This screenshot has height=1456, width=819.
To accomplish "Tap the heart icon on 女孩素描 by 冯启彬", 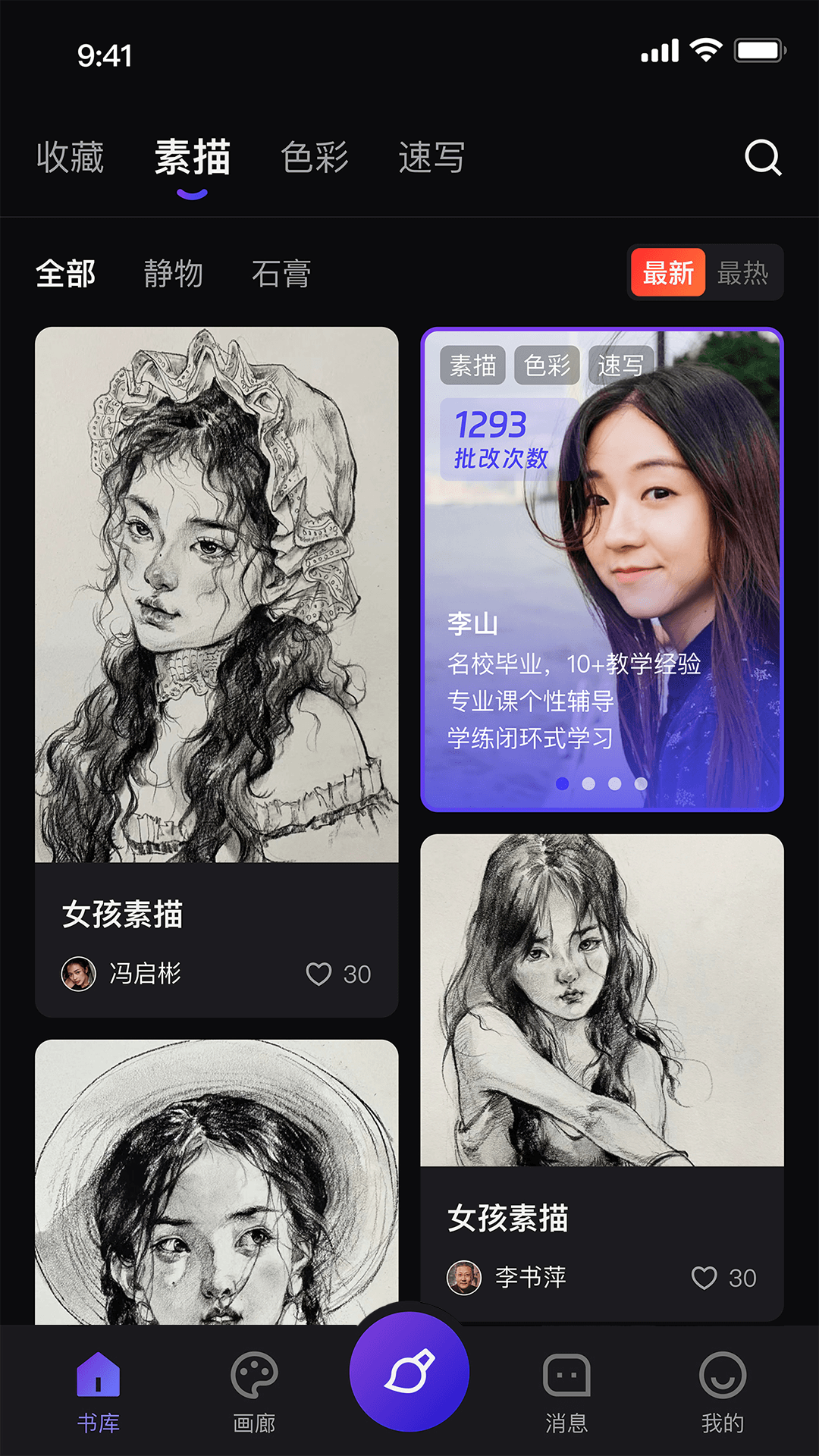I will point(319,974).
